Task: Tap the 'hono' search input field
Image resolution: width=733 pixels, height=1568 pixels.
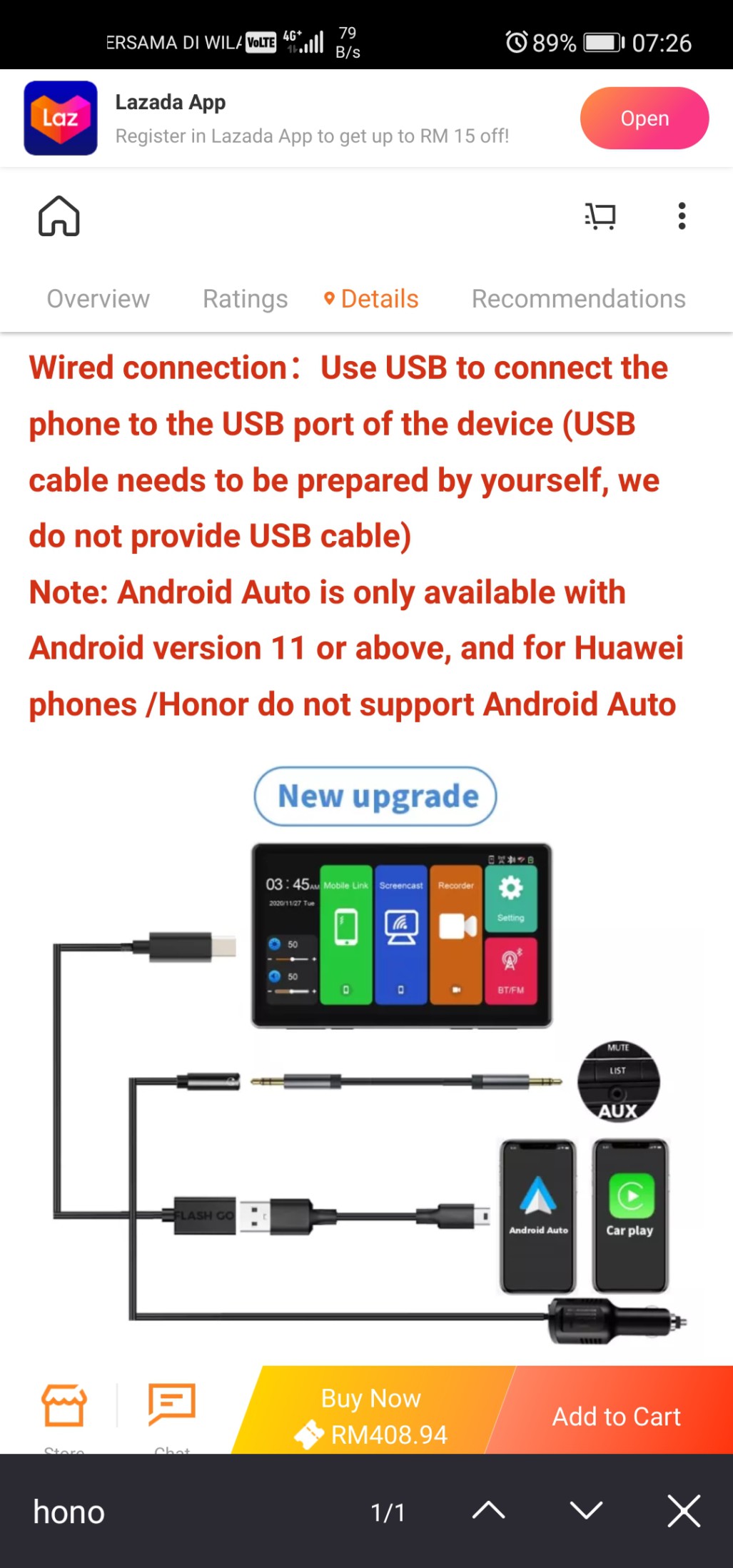Action: point(68,1511)
